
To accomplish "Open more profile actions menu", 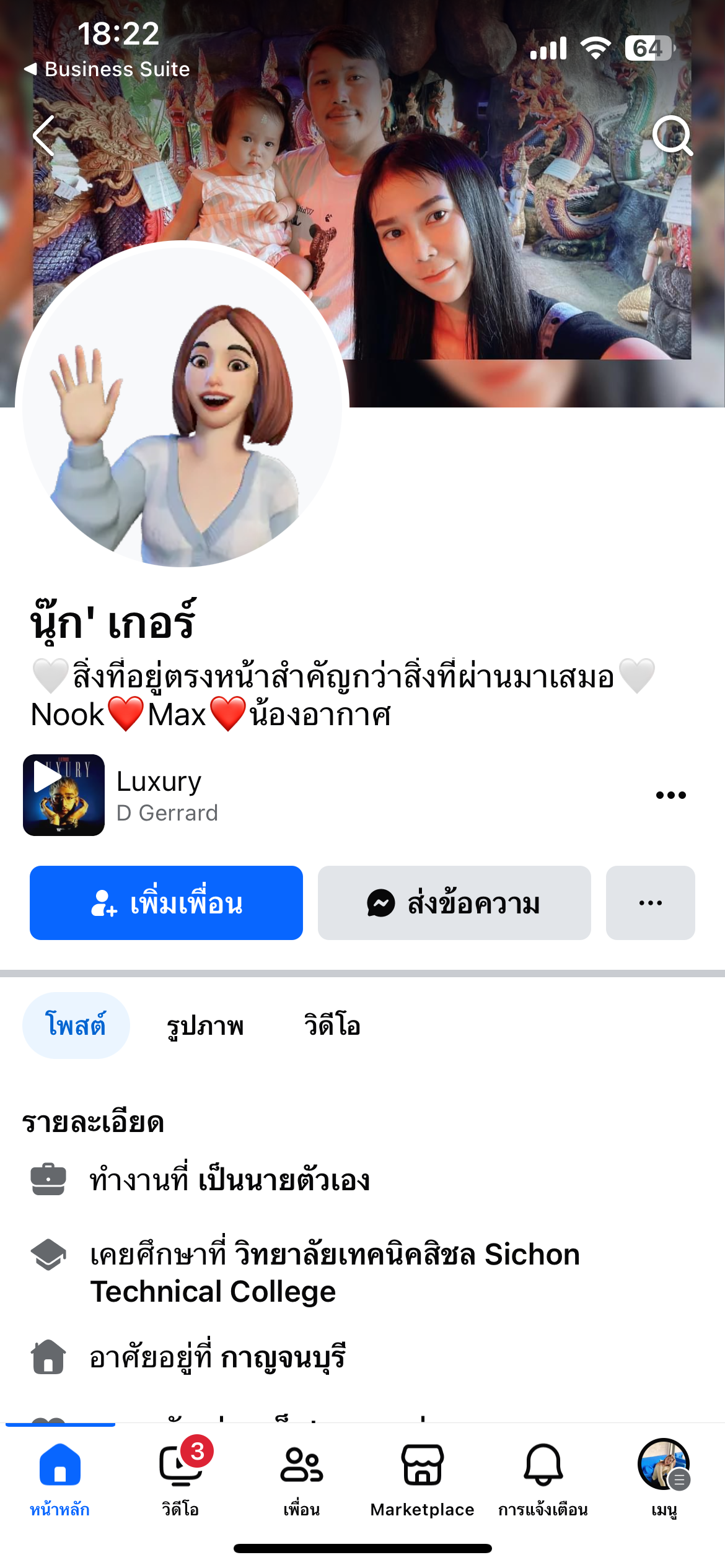I will pyautogui.click(x=650, y=903).
